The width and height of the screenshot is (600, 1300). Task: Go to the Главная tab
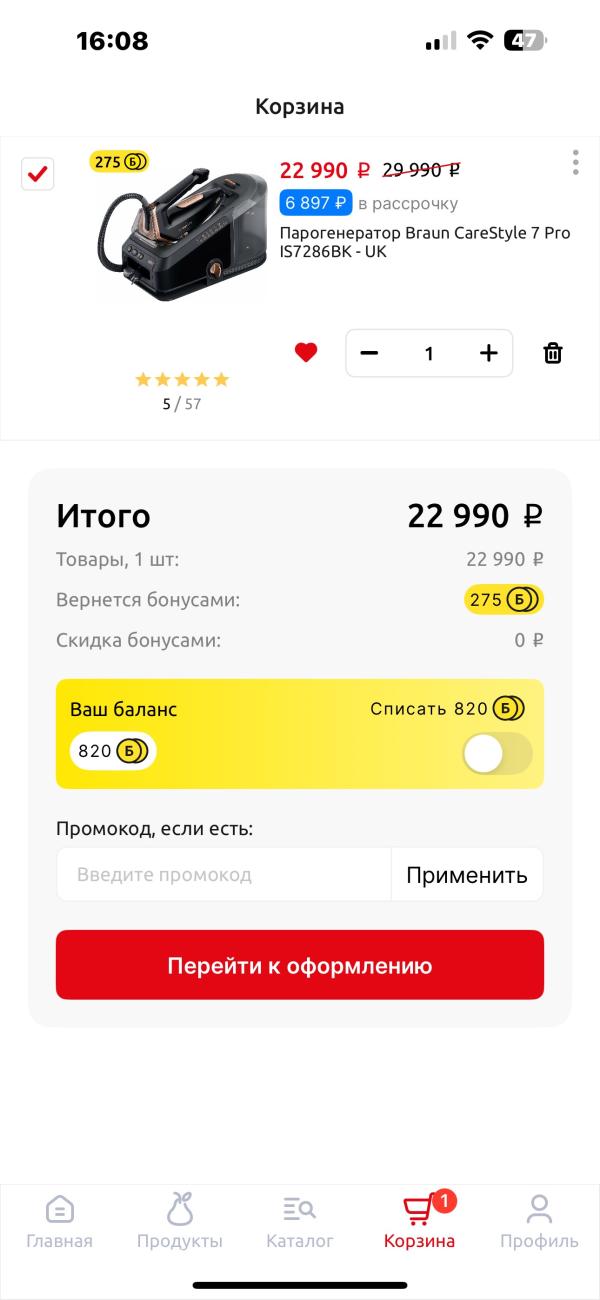tap(60, 1222)
